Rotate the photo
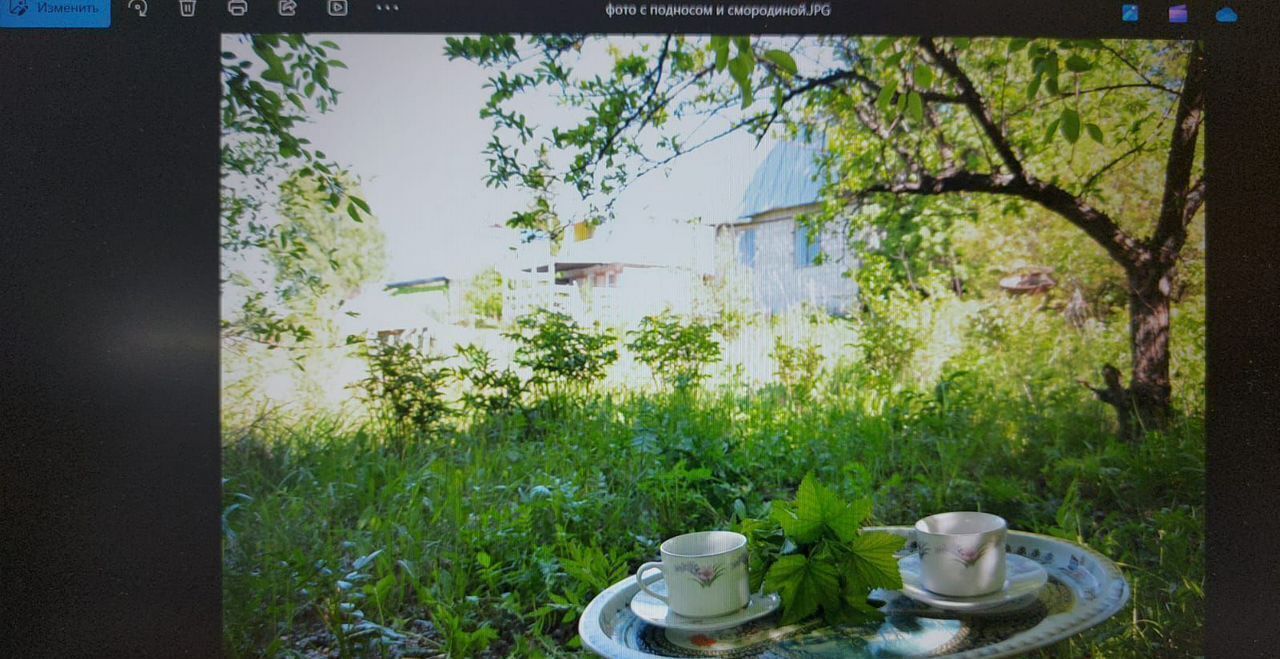The height and width of the screenshot is (659, 1280). [x=138, y=8]
